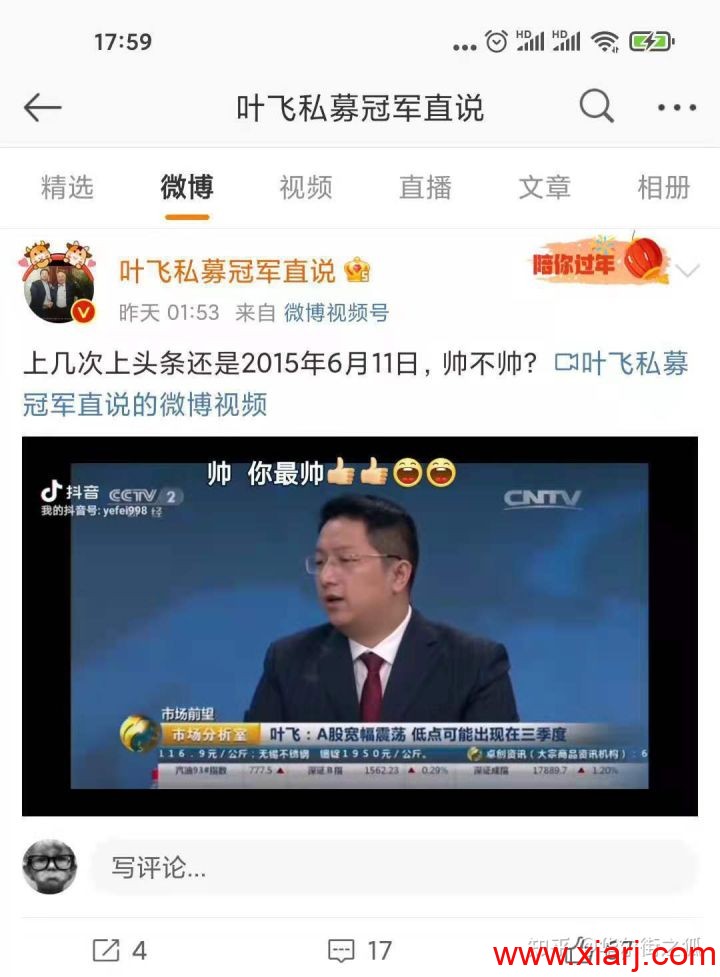Expand the post options chevron
The width and height of the screenshot is (720, 977).
[x=688, y=270]
